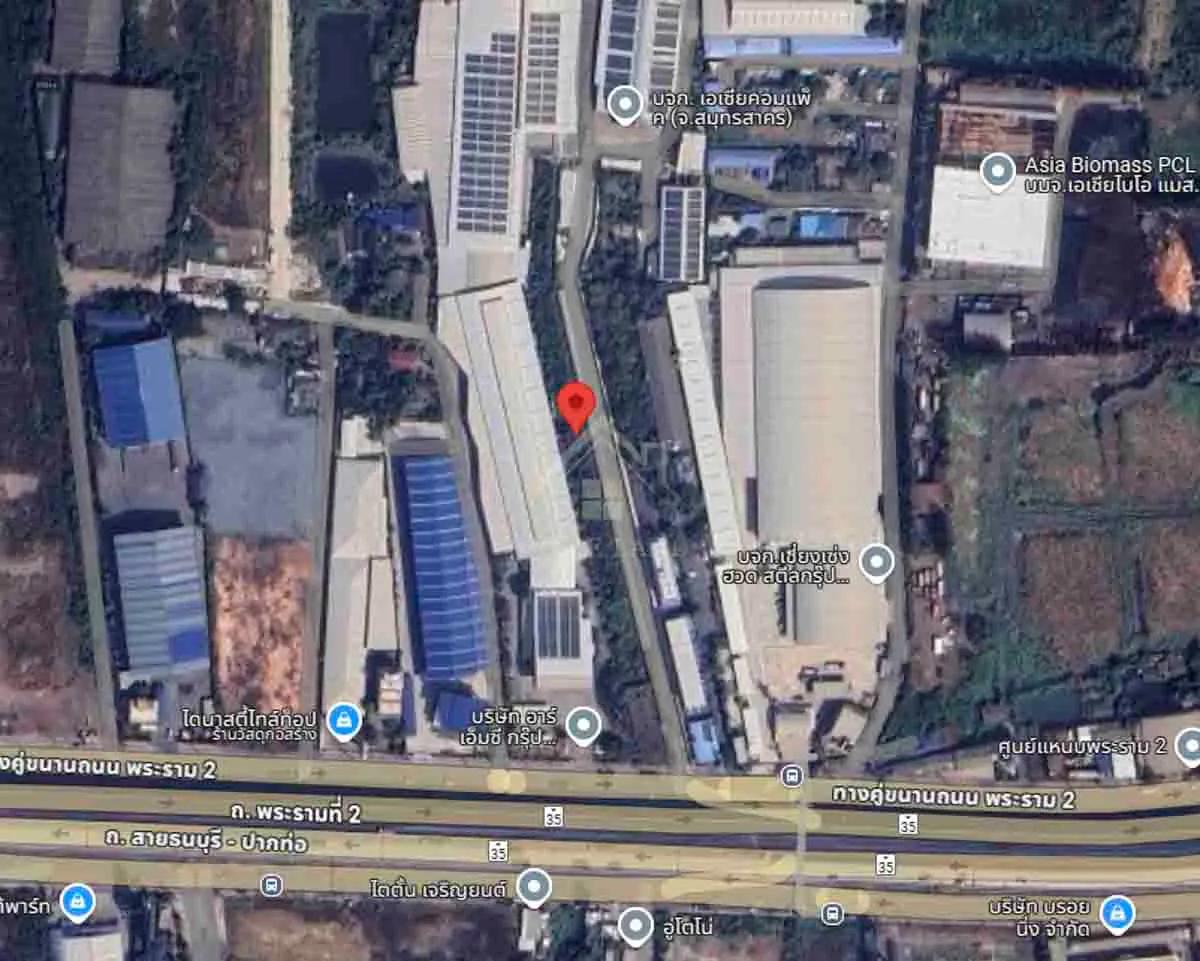Open the Asia Biomass PCL place marker

997,172
